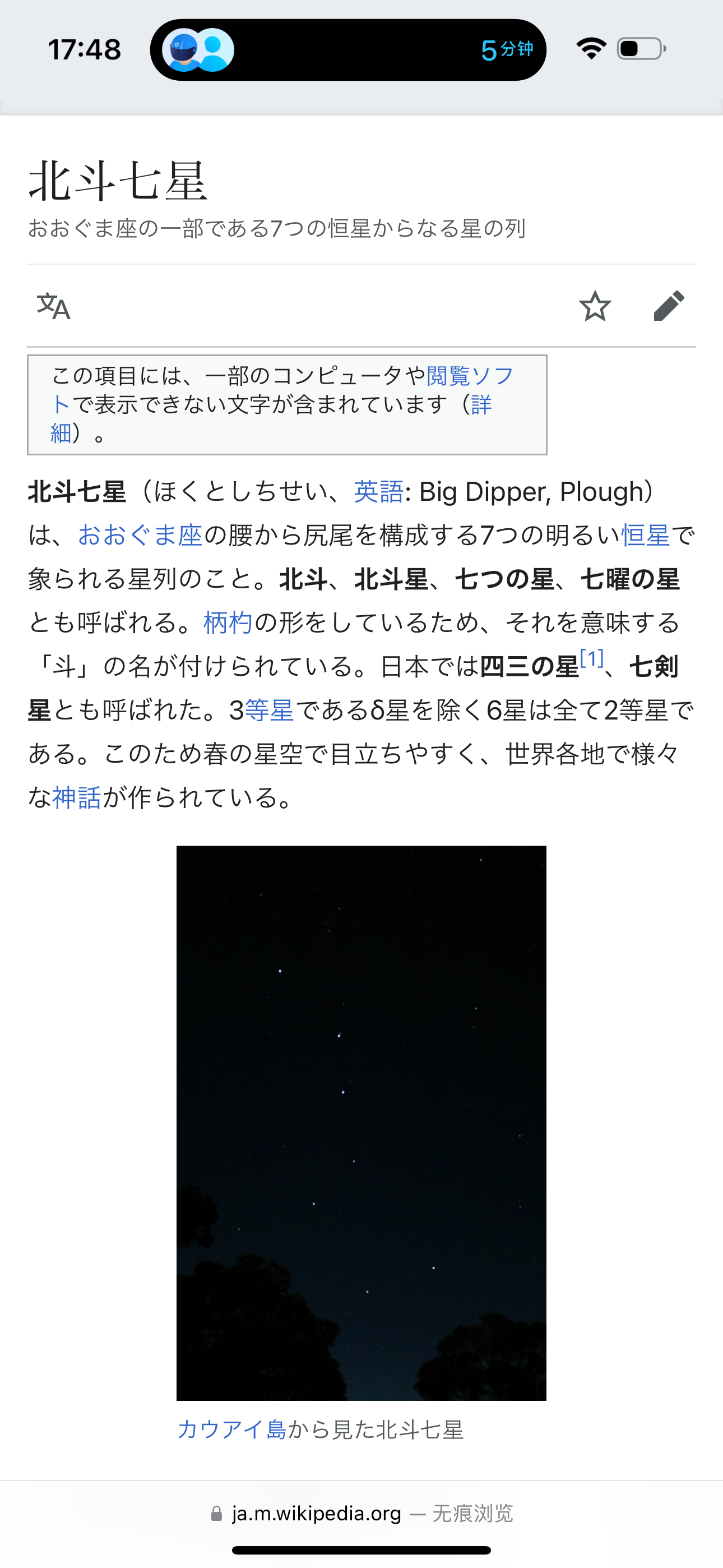Open the 柄杓 link
Screen dimensions: 723x1568
coord(228,622)
